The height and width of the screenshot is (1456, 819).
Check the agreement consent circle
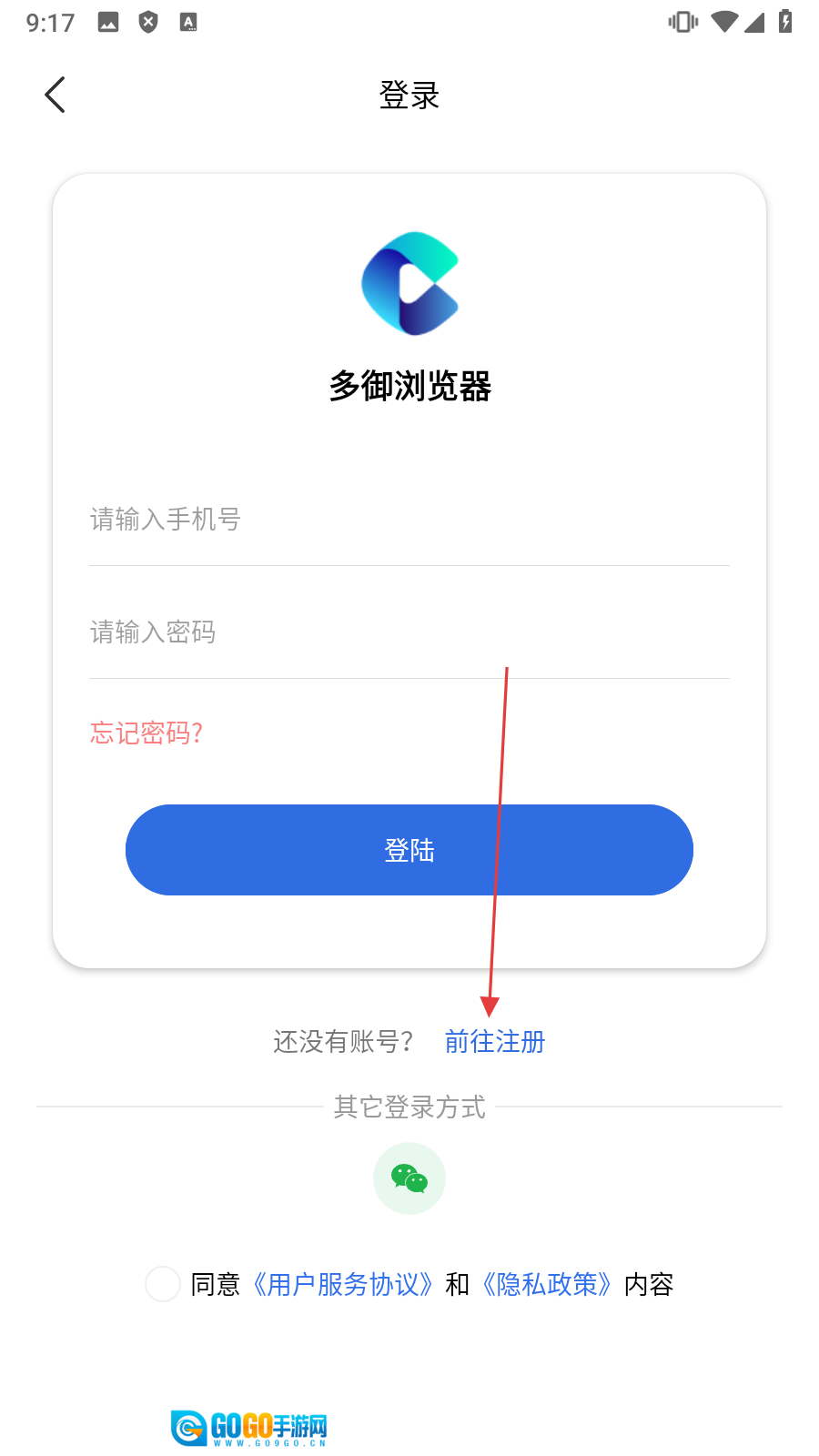point(163,1284)
